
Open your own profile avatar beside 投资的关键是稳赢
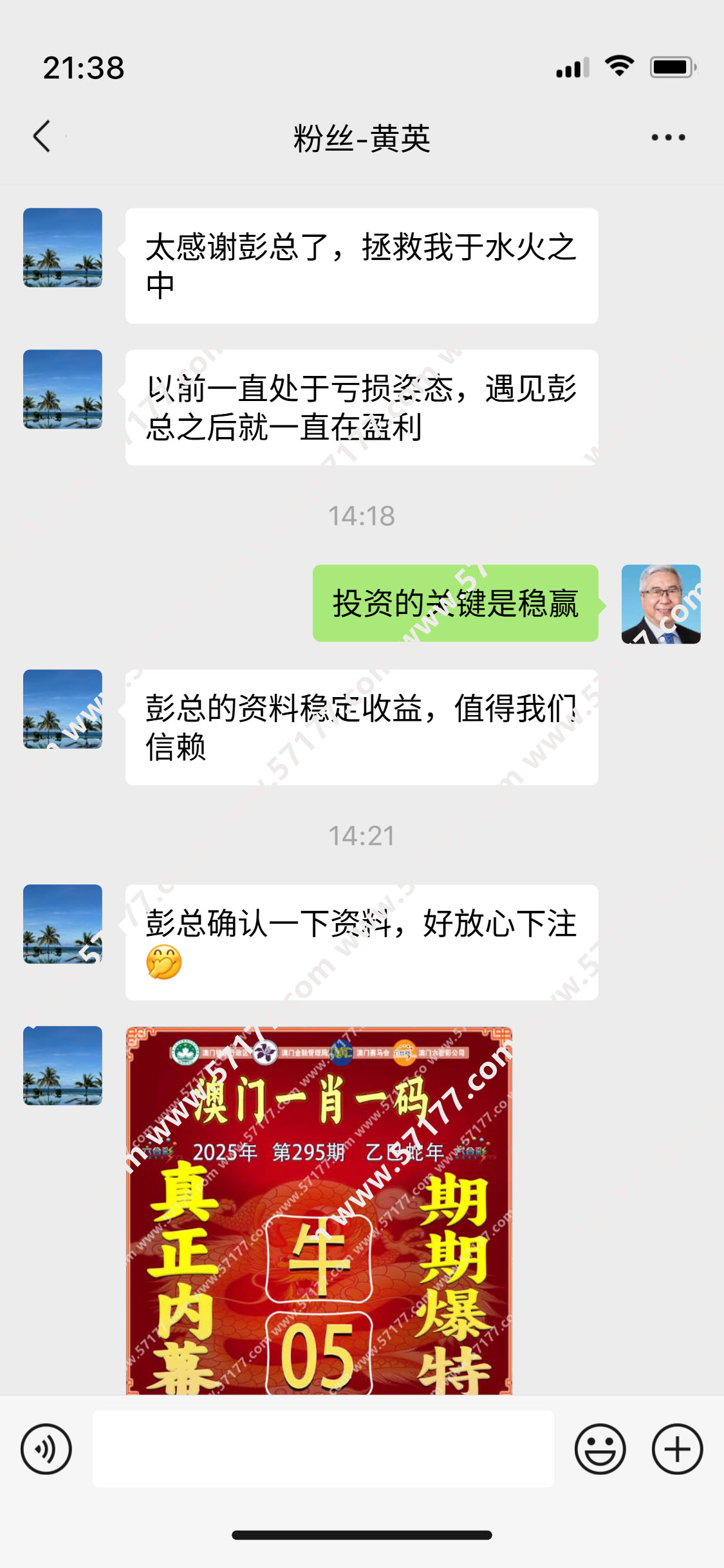(x=661, y=604)
